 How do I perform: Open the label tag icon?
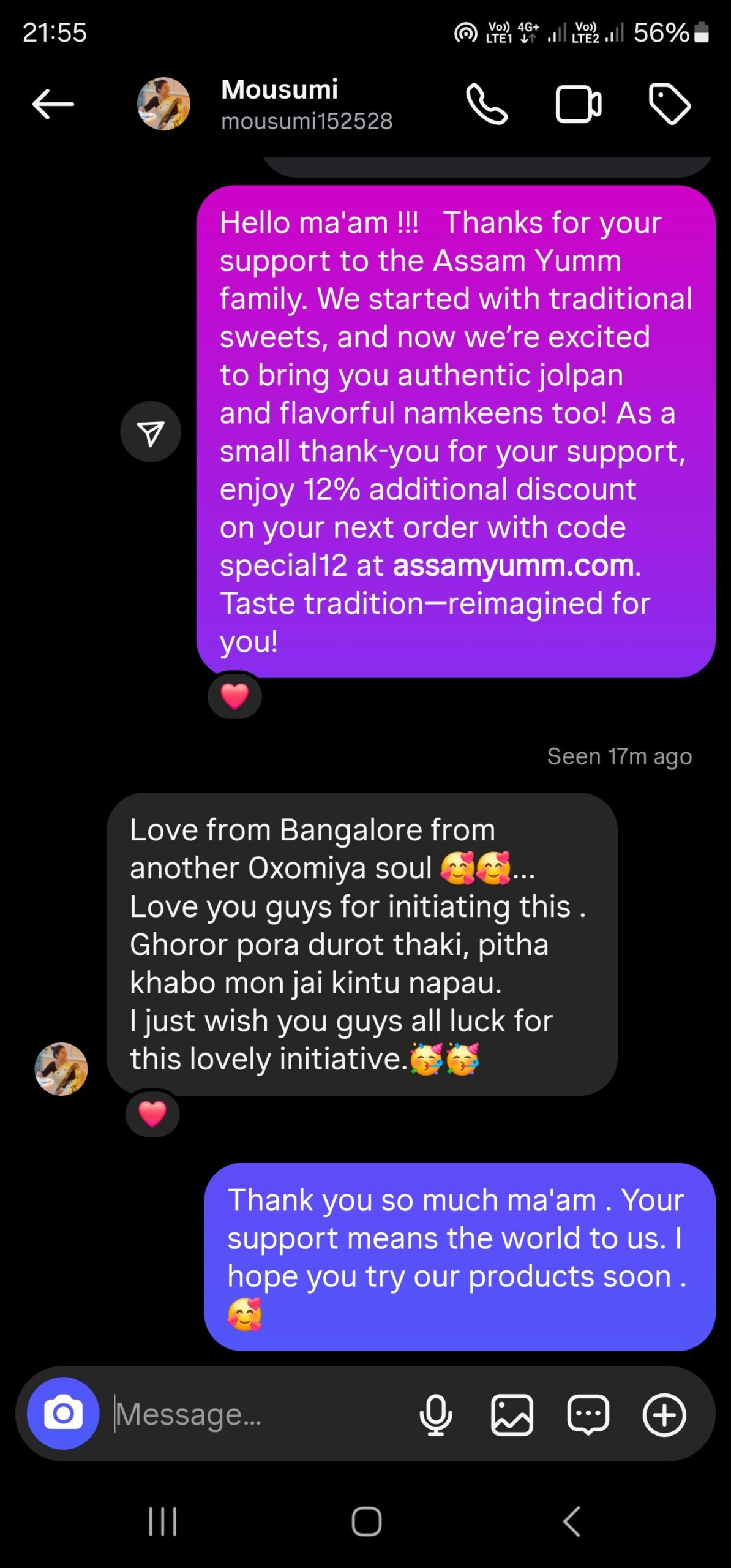669,105
